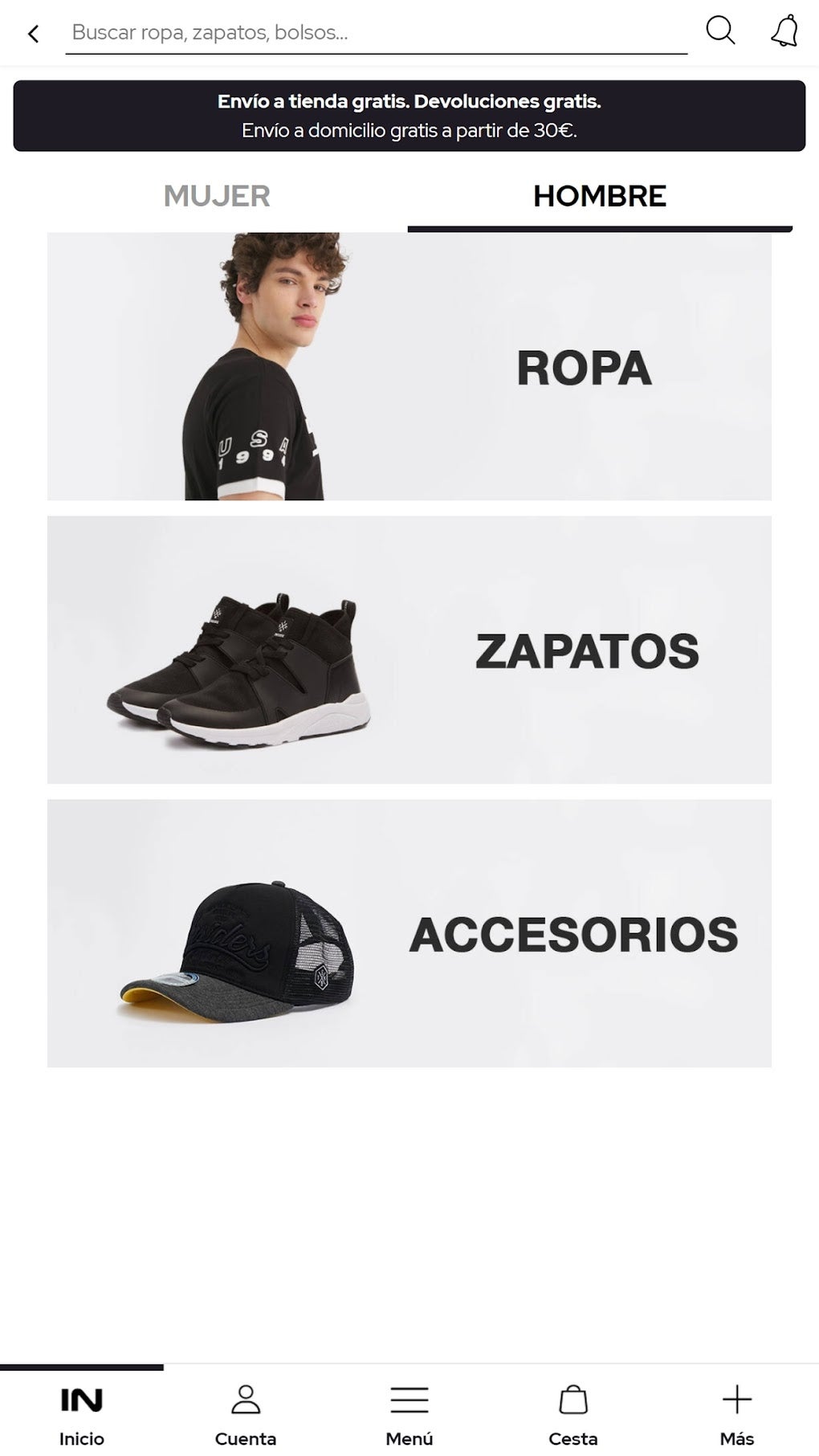Open the Menú tab
The image size is (819, 1456).
(x=409, y=1413)
